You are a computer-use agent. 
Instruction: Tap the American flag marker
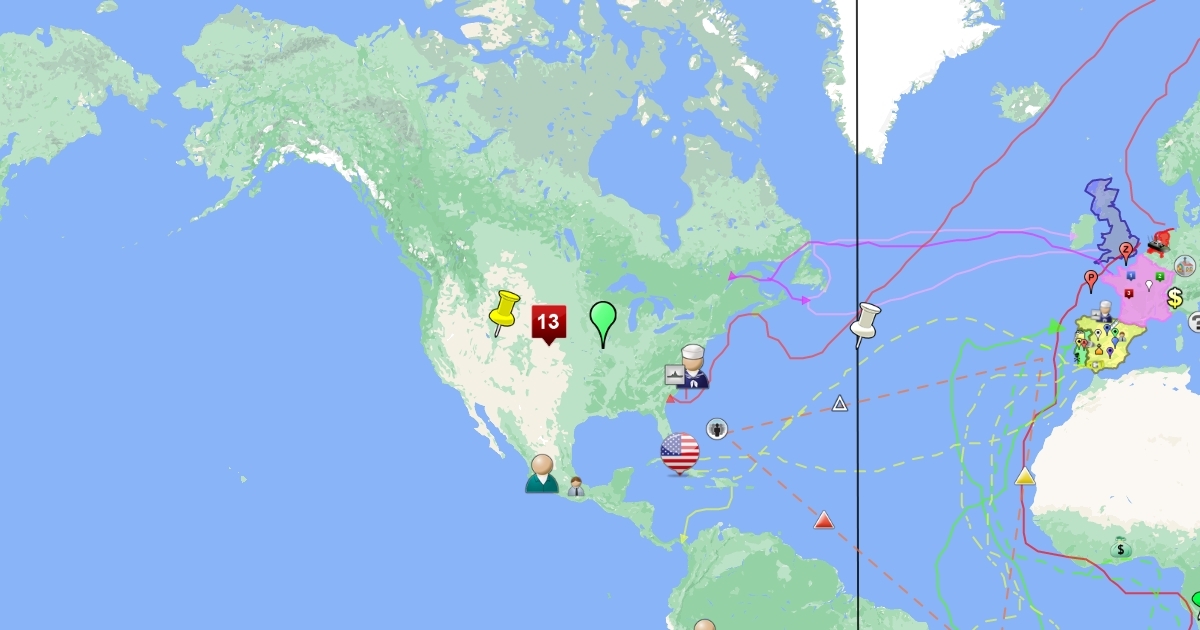[680, 453]
